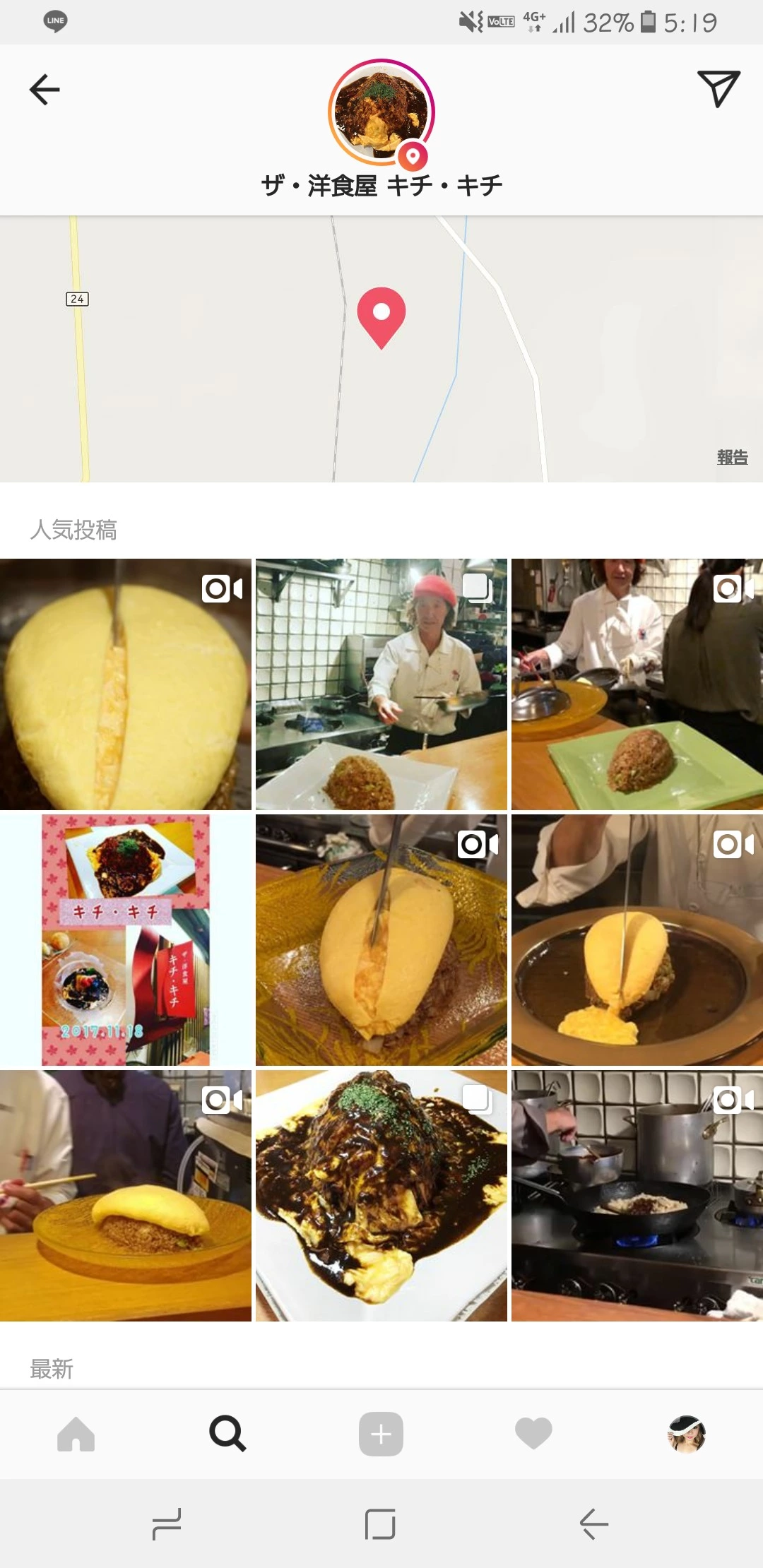Switch to the Home tab
This screenshot has width=763, height=1568.
tap(76, 1434)
